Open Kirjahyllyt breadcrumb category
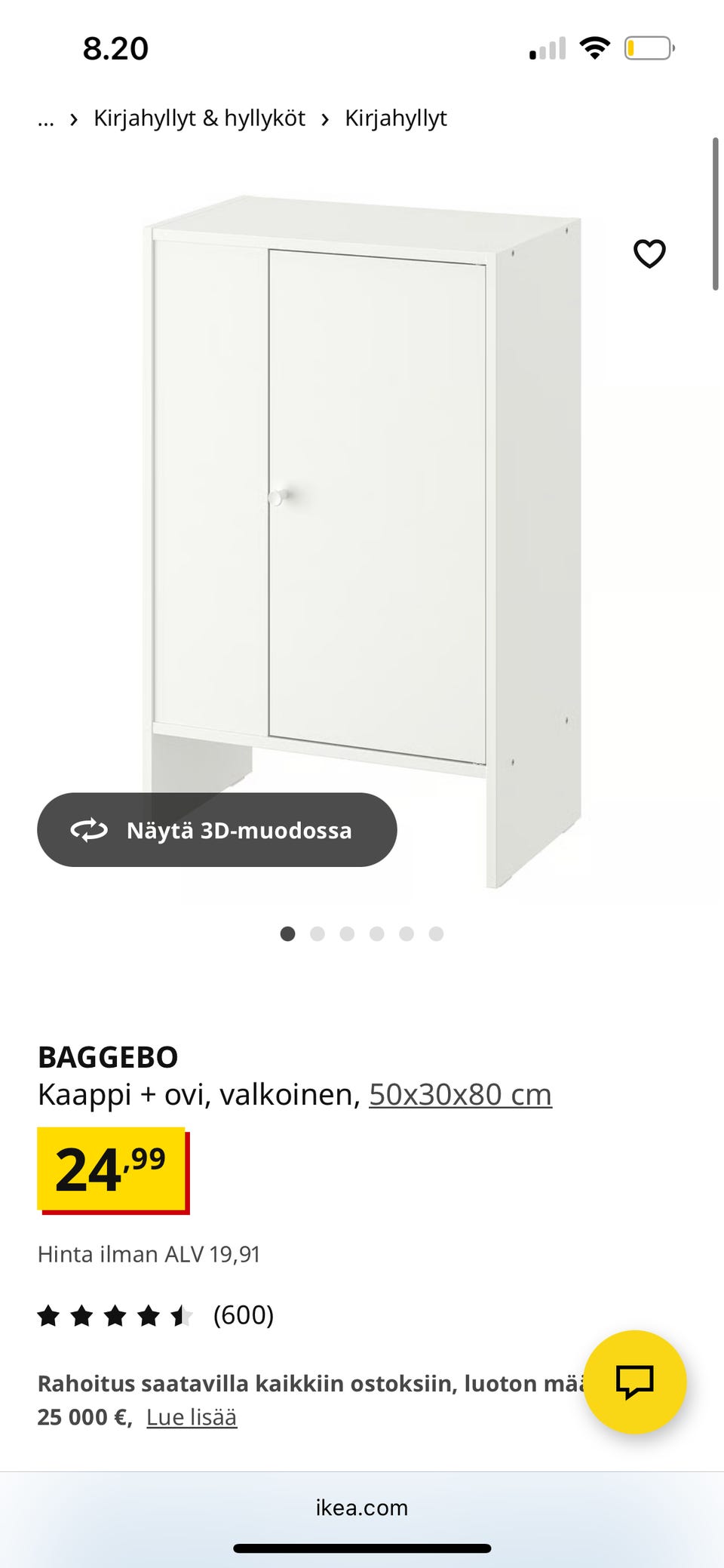The width and height of the screenshot is (724, 1568). 396,118
